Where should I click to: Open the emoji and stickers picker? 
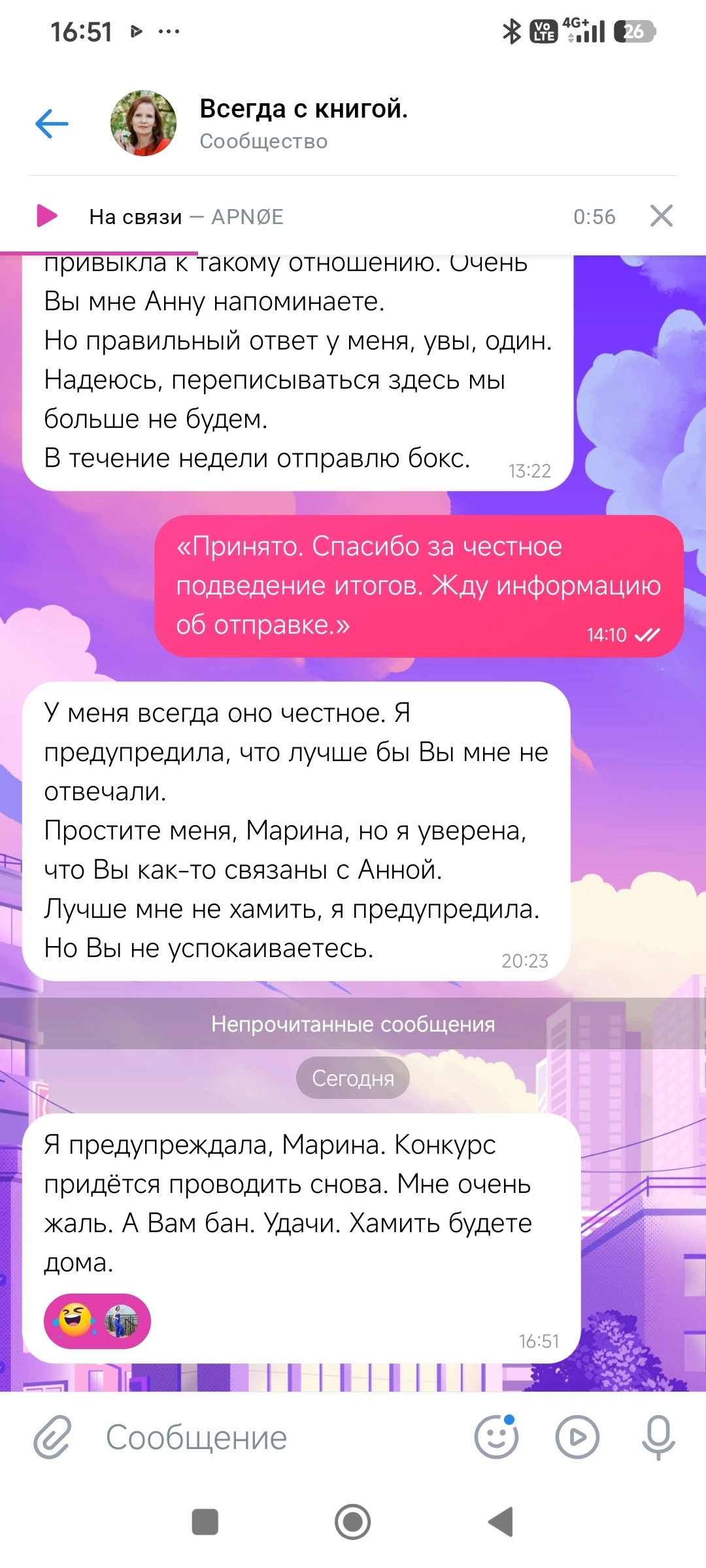coord(496,1437)
